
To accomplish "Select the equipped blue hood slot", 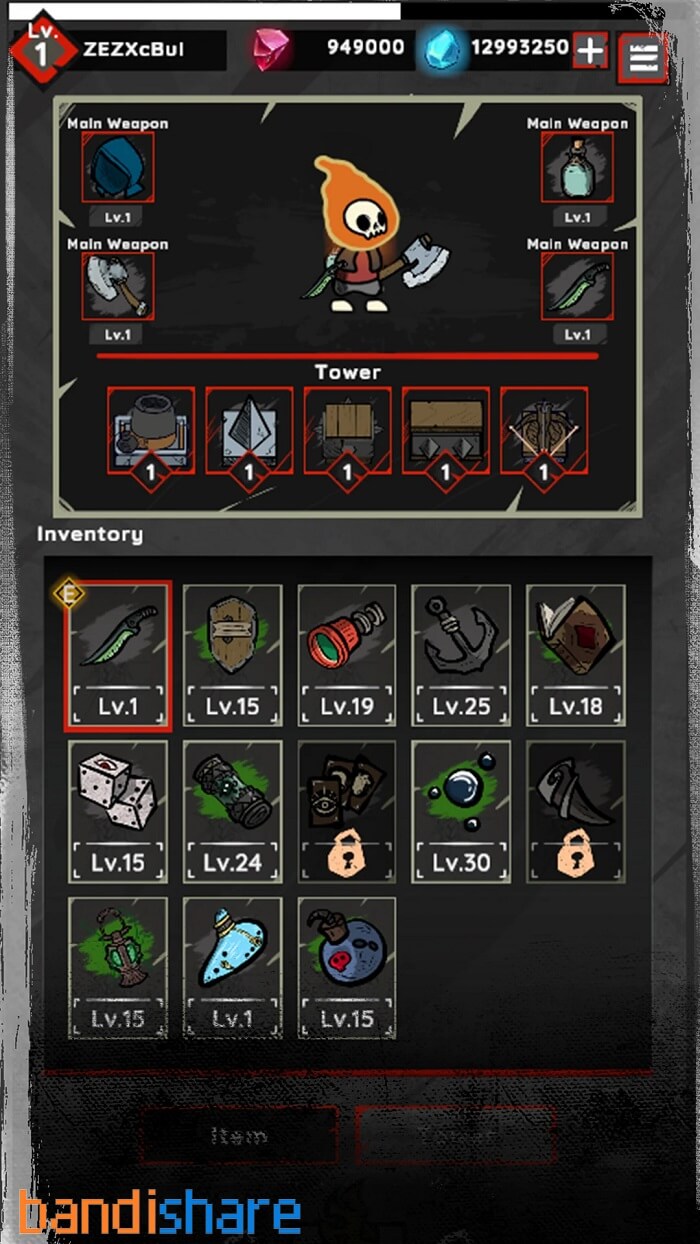I will tap(118, 169).
